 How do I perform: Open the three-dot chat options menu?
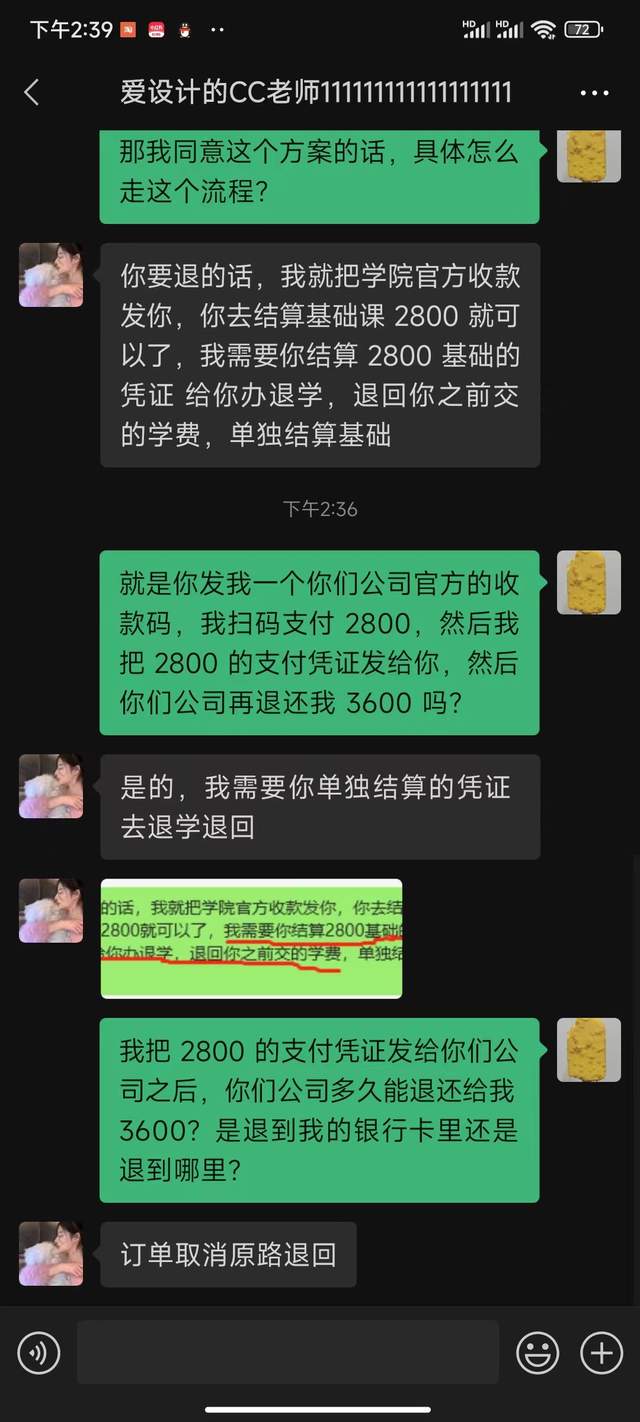point(594,93)
